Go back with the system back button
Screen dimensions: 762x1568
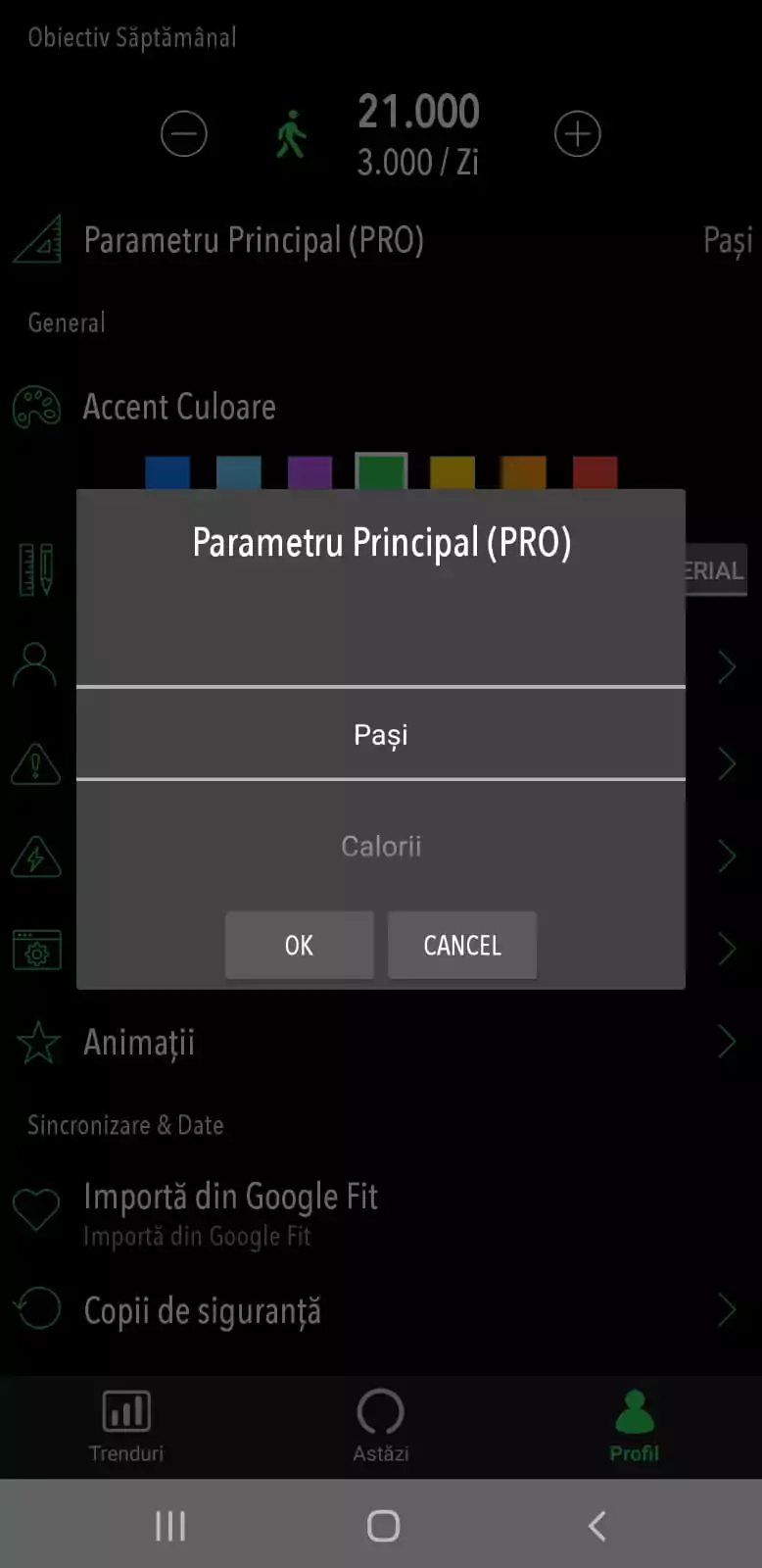point(596,1525)
